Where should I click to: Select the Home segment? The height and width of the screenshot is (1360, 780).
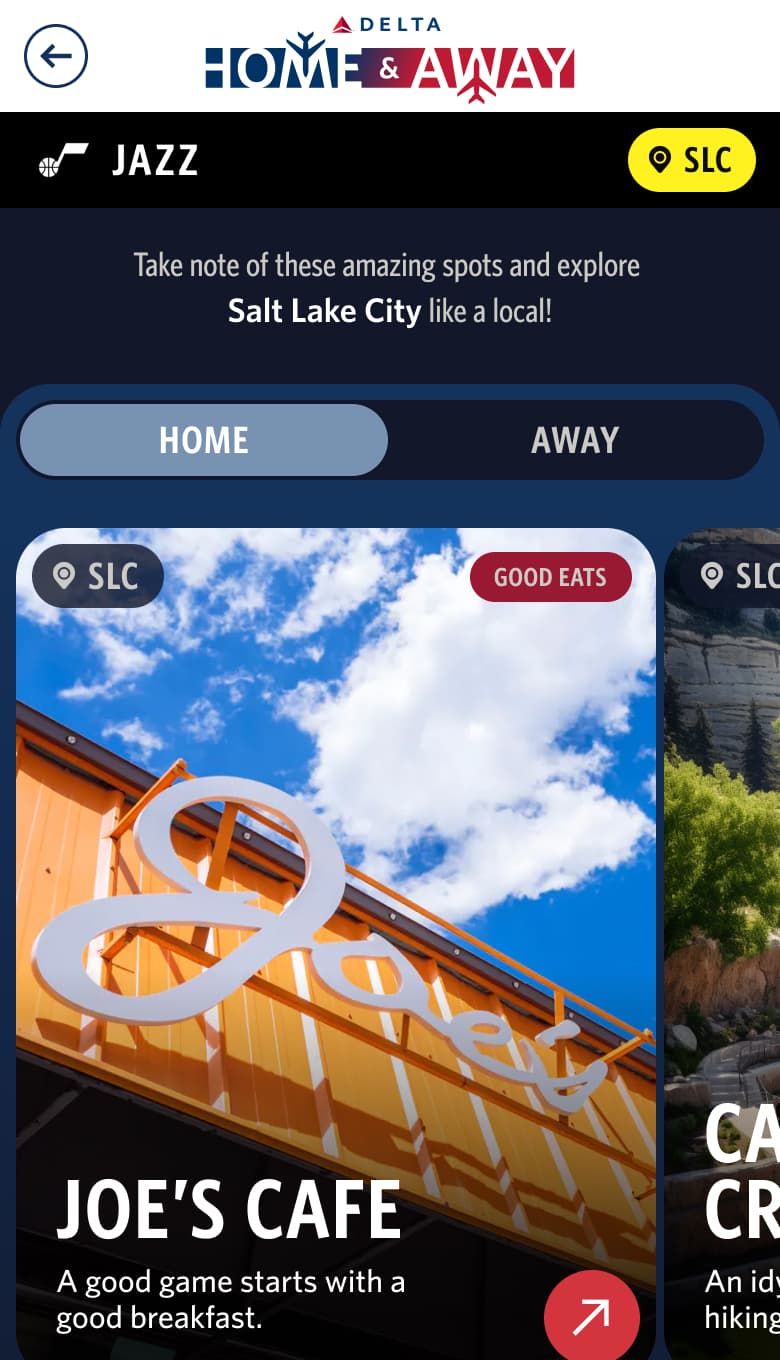coord(204,440)
